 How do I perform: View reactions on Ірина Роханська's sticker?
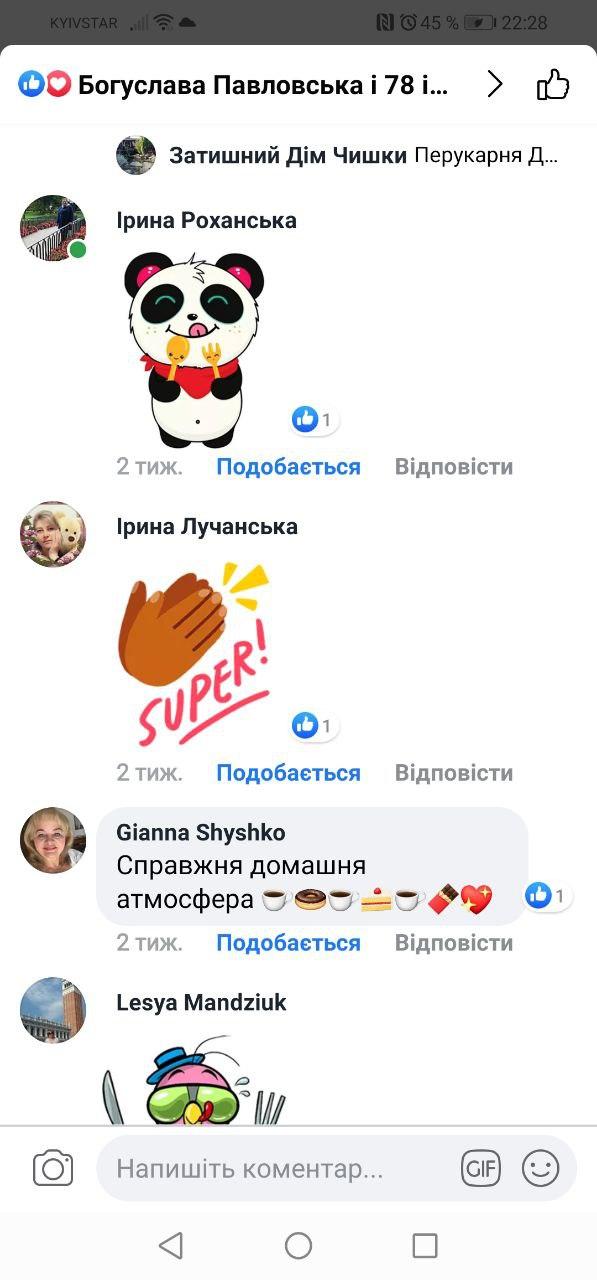(315, 420)
